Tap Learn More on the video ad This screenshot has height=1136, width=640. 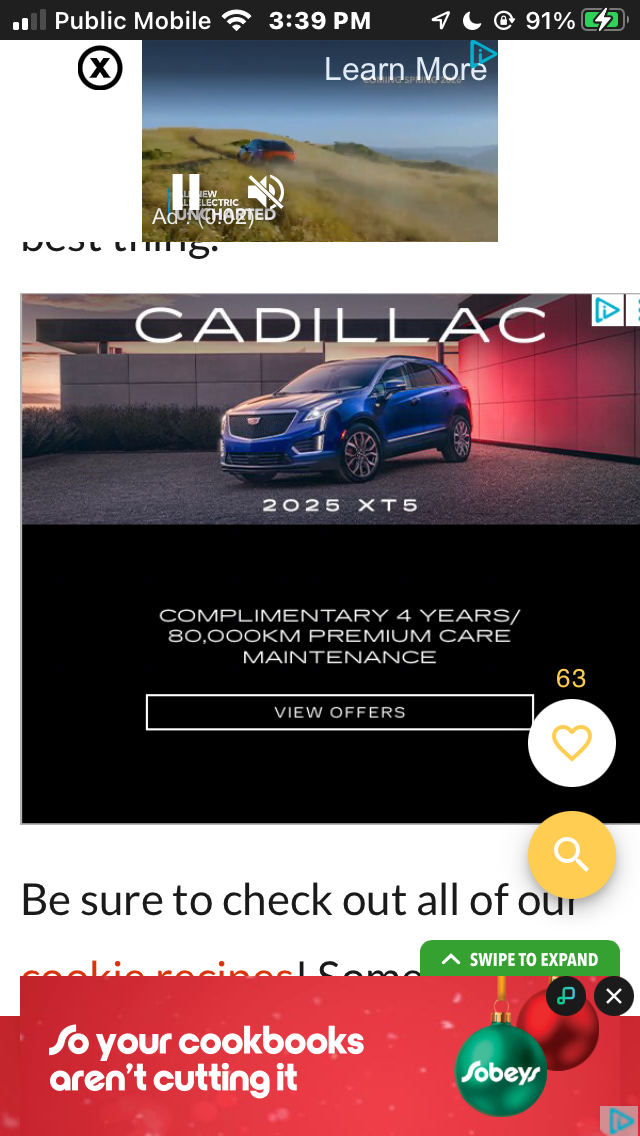point(405,69)
